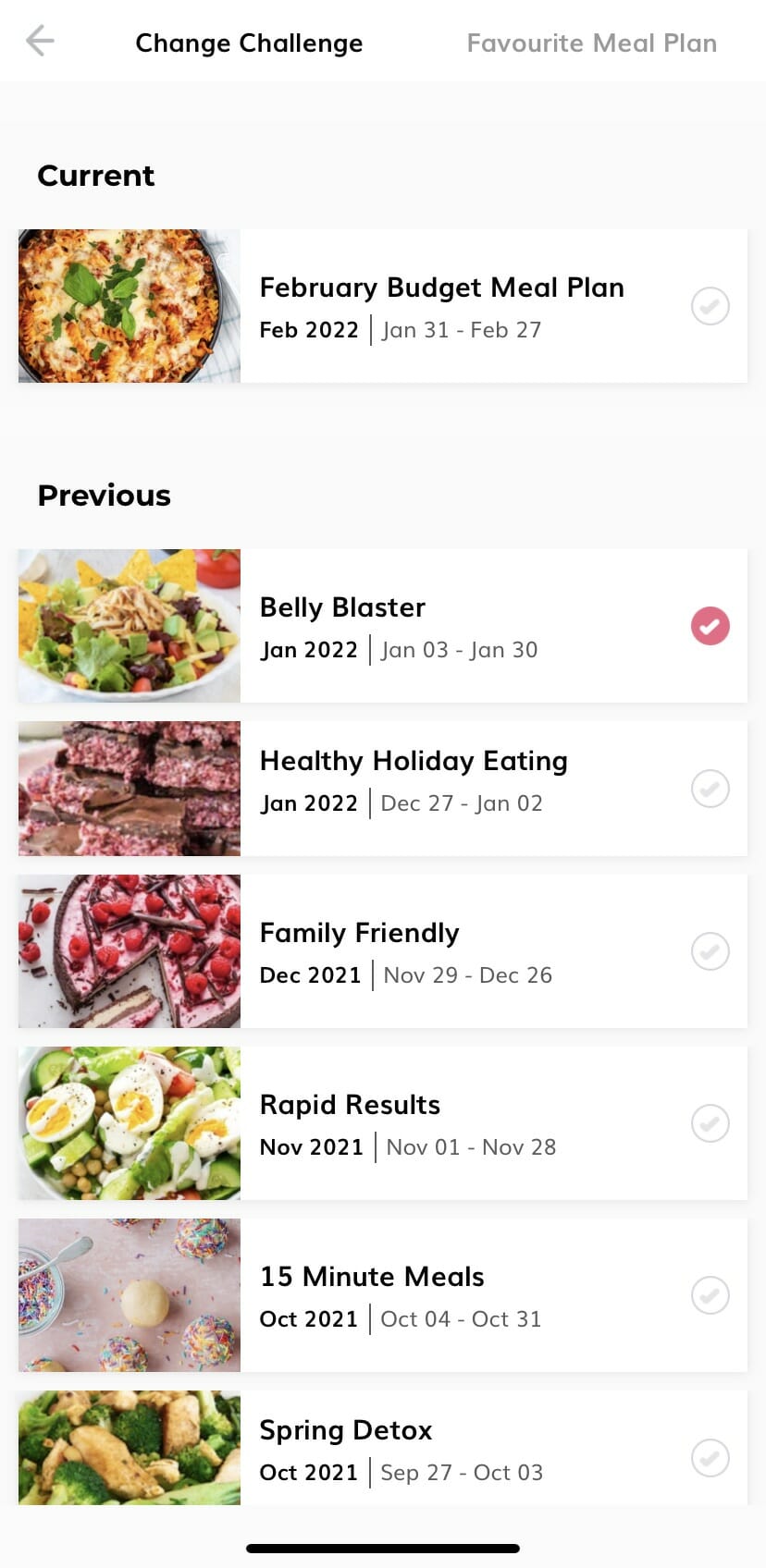766x1568 pixels.
Task: Open the Rapid Results challenge
Action: pyautogui.click(x=383, y=1123)
